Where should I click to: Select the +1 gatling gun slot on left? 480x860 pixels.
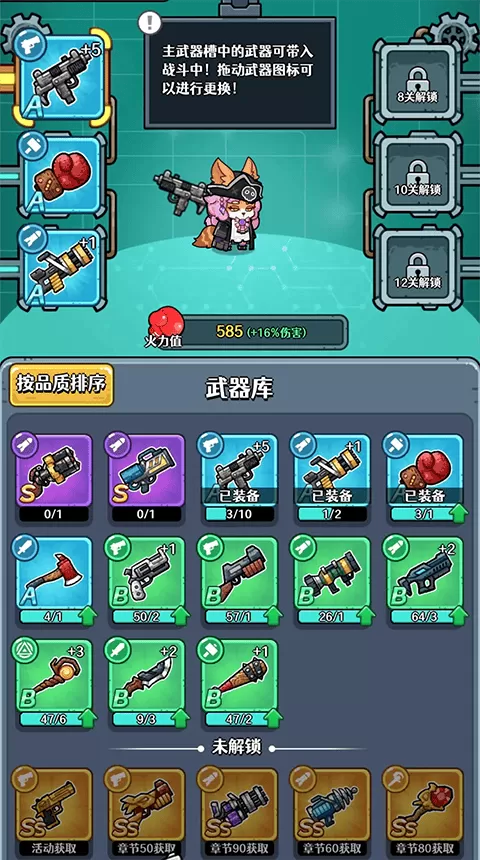click(62, 268)
